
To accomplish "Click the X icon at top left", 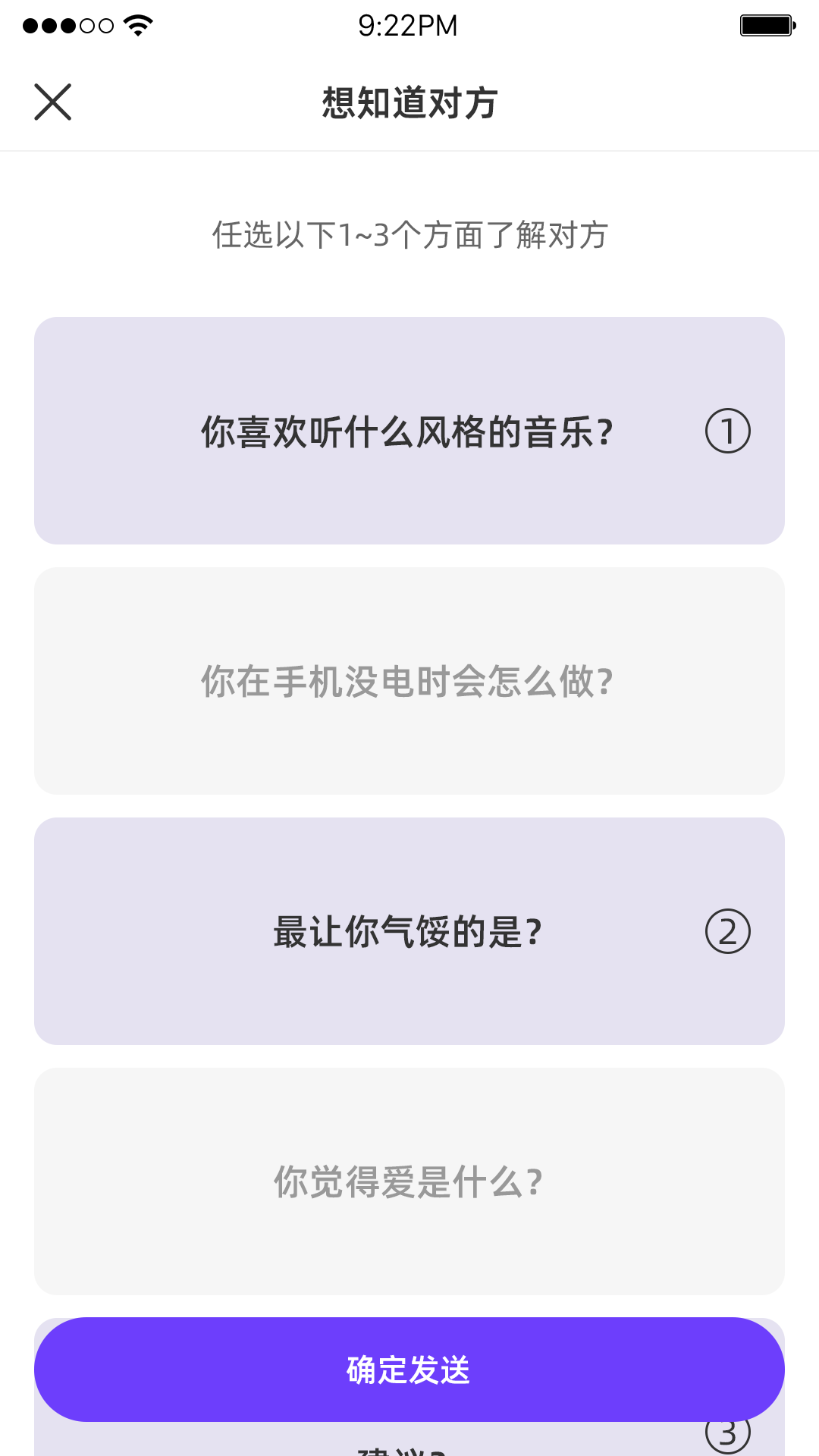I will pos(52,102).
